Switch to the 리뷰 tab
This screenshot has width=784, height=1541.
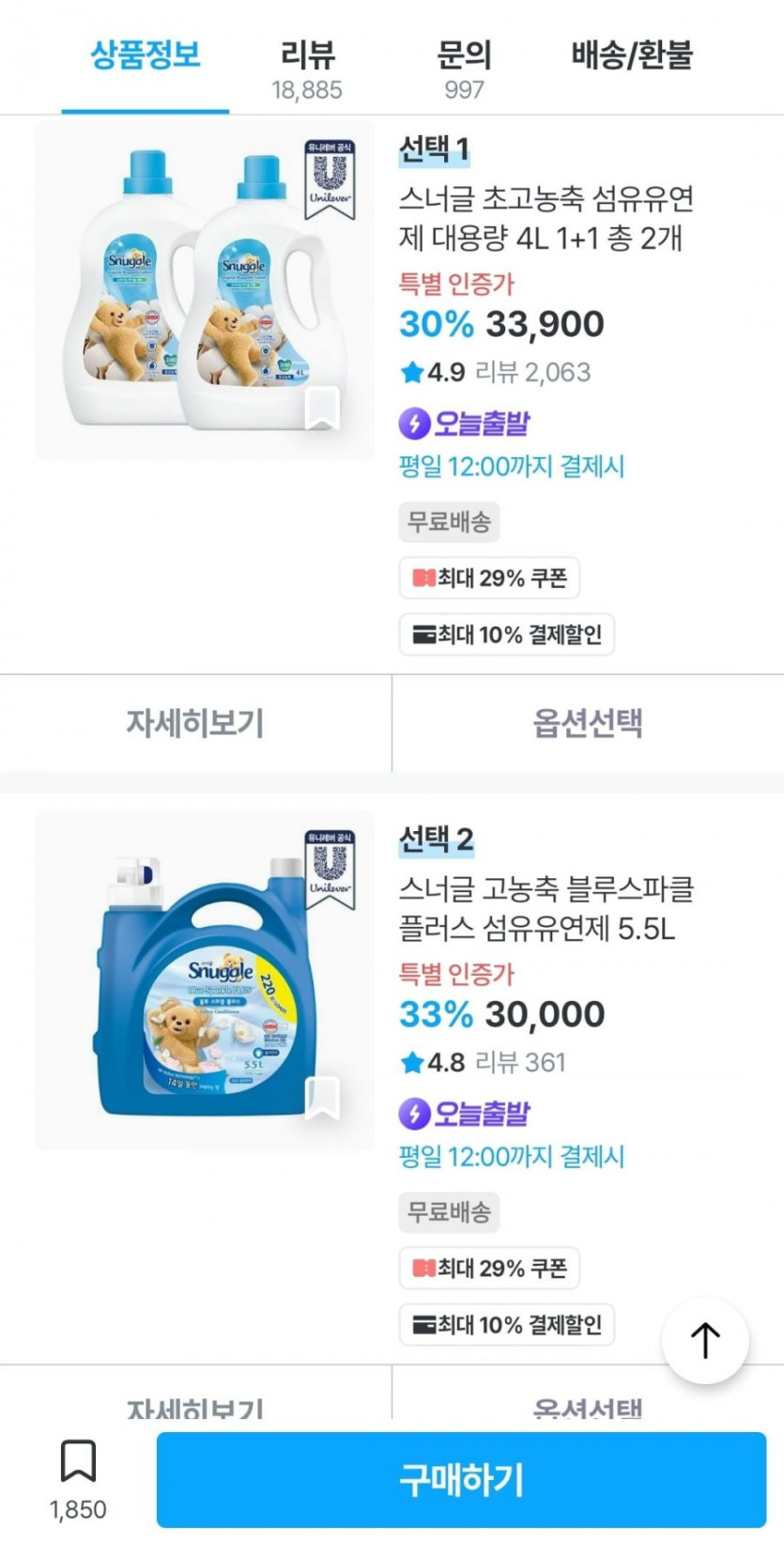tap(307, 69)
